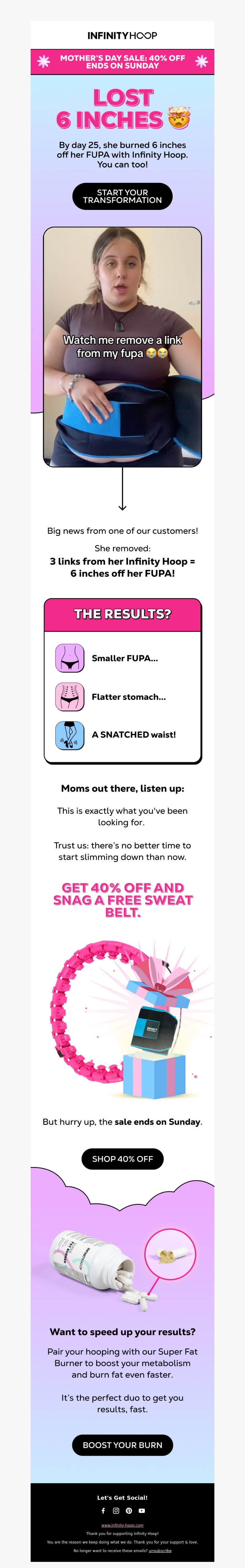This screenshot has height=1568, width=245.
Task: Tap the Boost Your Burn button
Action: click(x=123, y=1444)
